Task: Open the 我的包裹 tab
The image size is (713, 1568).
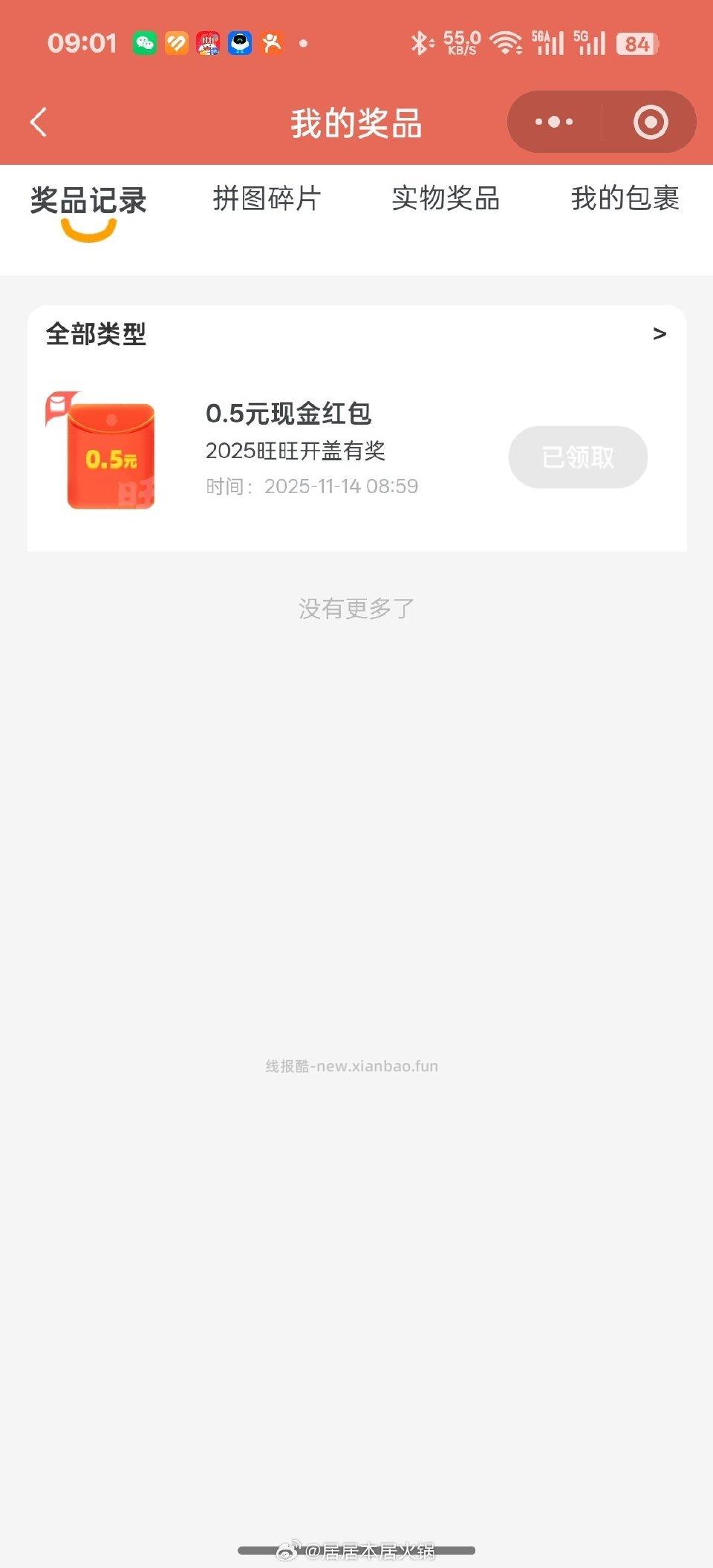Action: [x=625, y=199]
